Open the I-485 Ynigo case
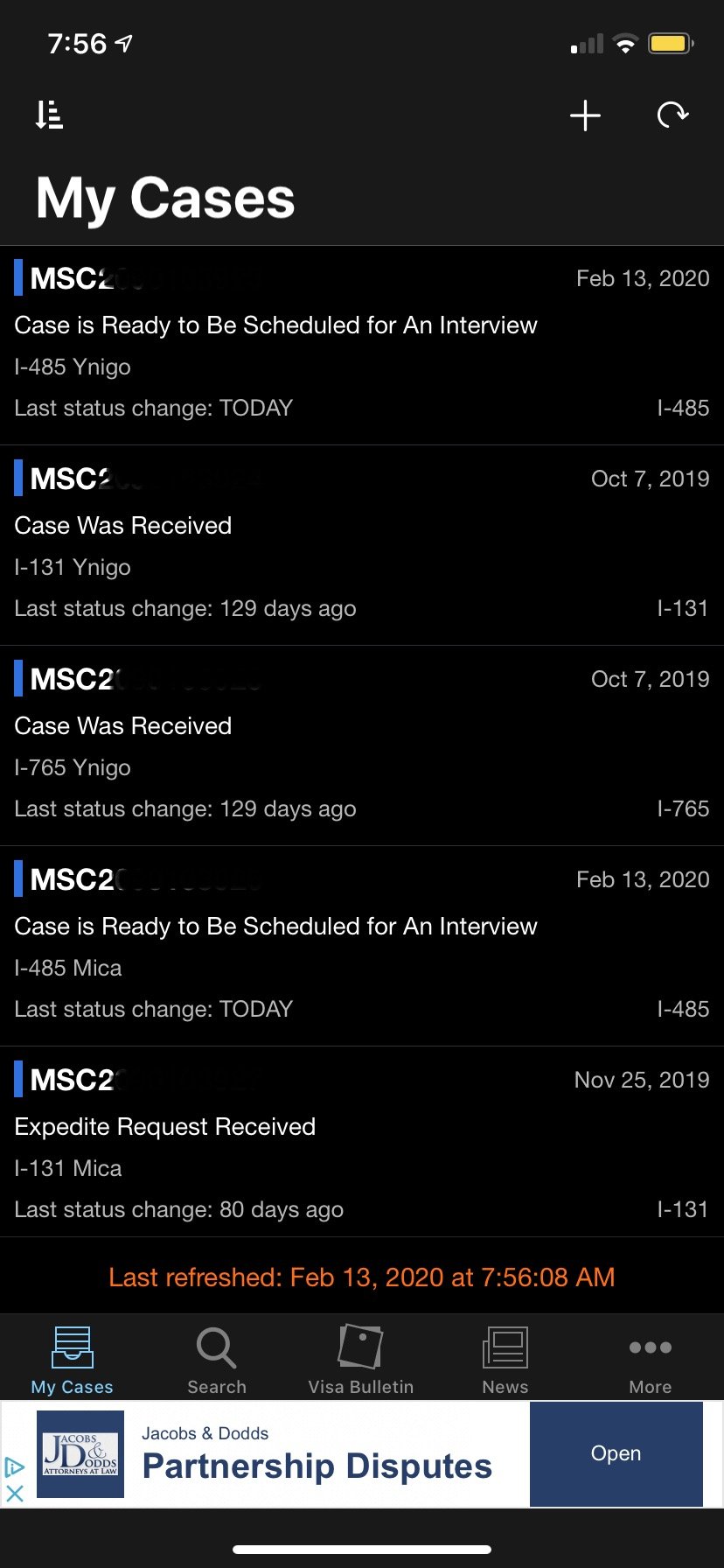The image size is (724, 1568). tap(362, 345)
